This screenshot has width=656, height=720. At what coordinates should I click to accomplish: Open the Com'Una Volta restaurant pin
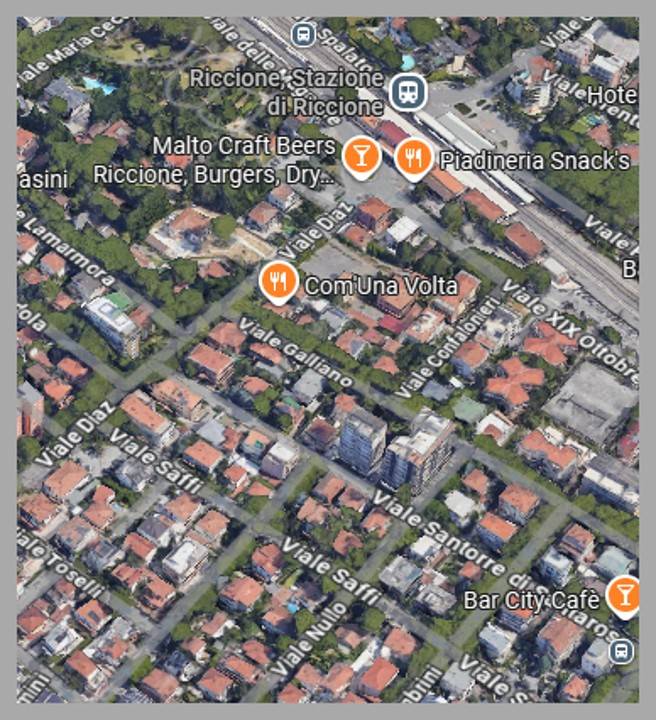point(278,280)
